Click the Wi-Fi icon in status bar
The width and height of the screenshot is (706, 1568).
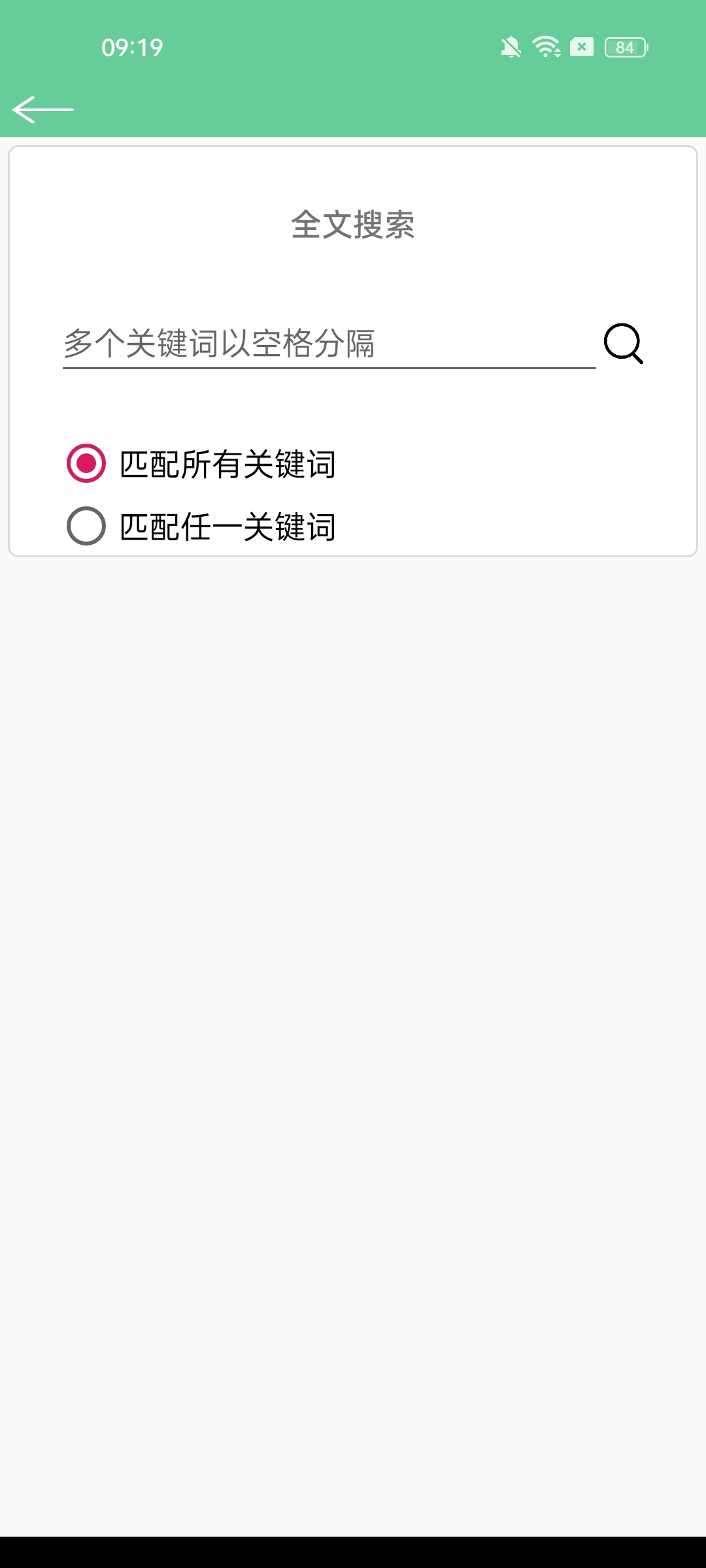(546, 48)
